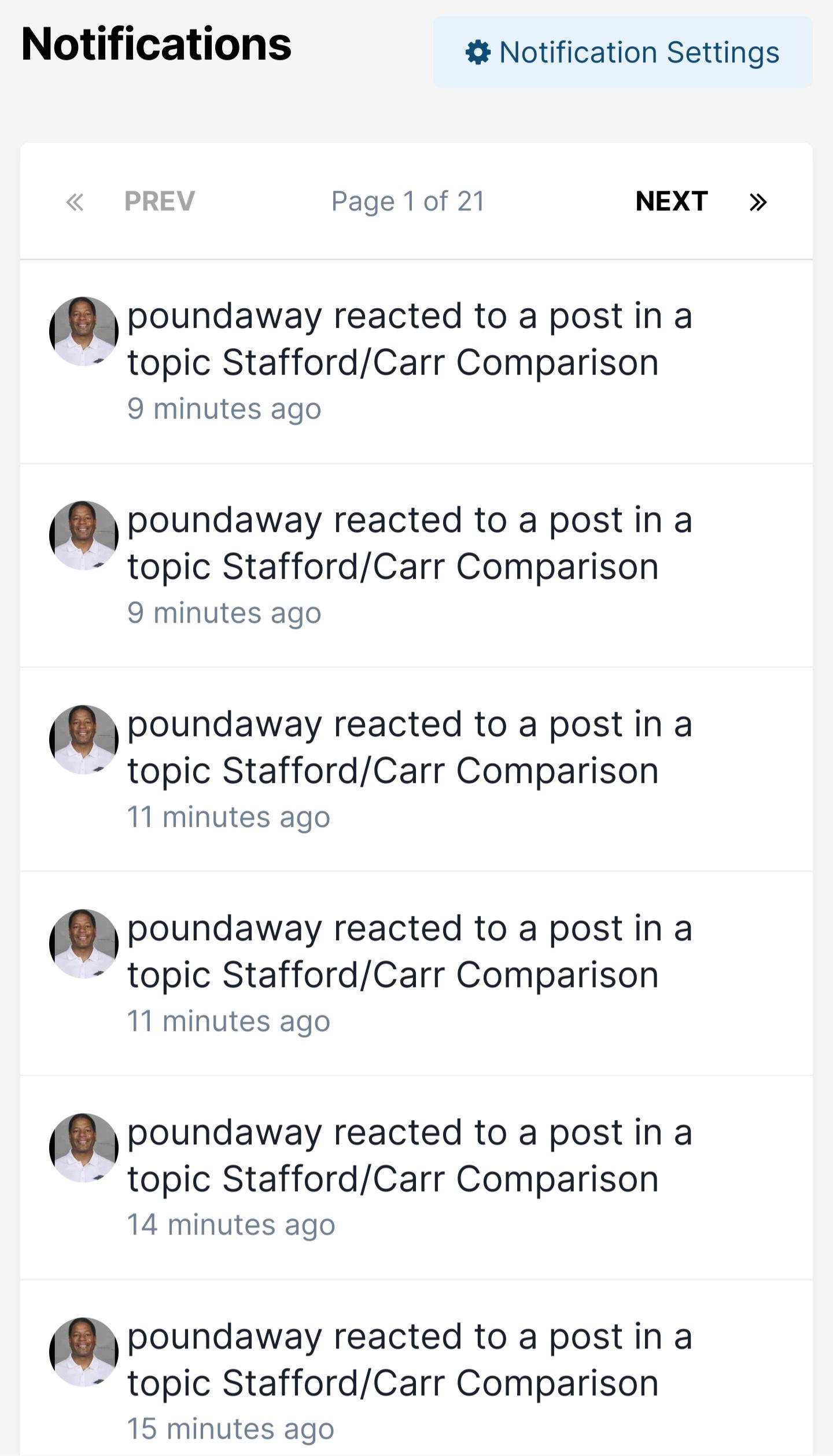Go to the NEXT notifications page

(x=672, y=201)
